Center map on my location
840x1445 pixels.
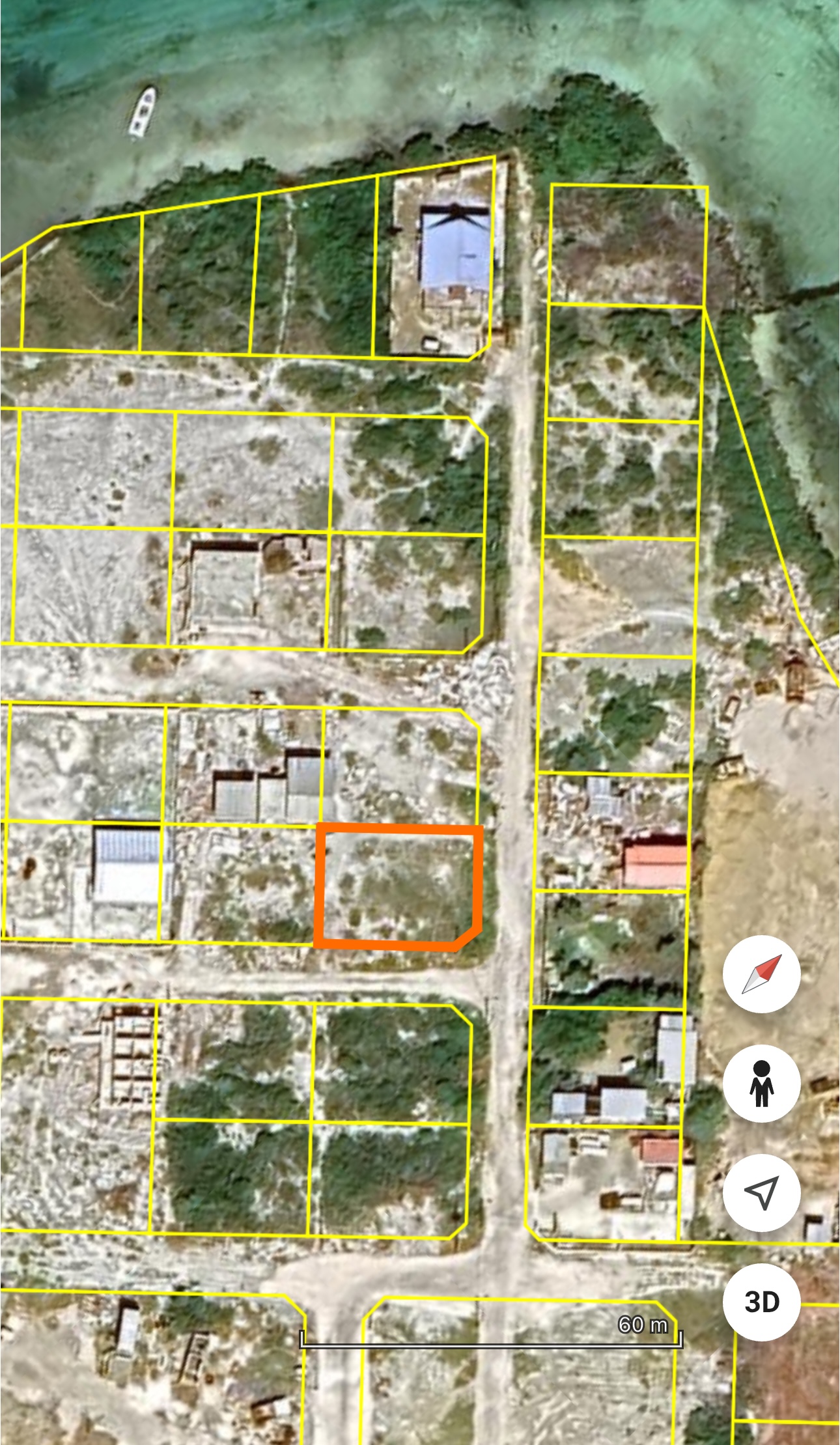point(761,1193)
